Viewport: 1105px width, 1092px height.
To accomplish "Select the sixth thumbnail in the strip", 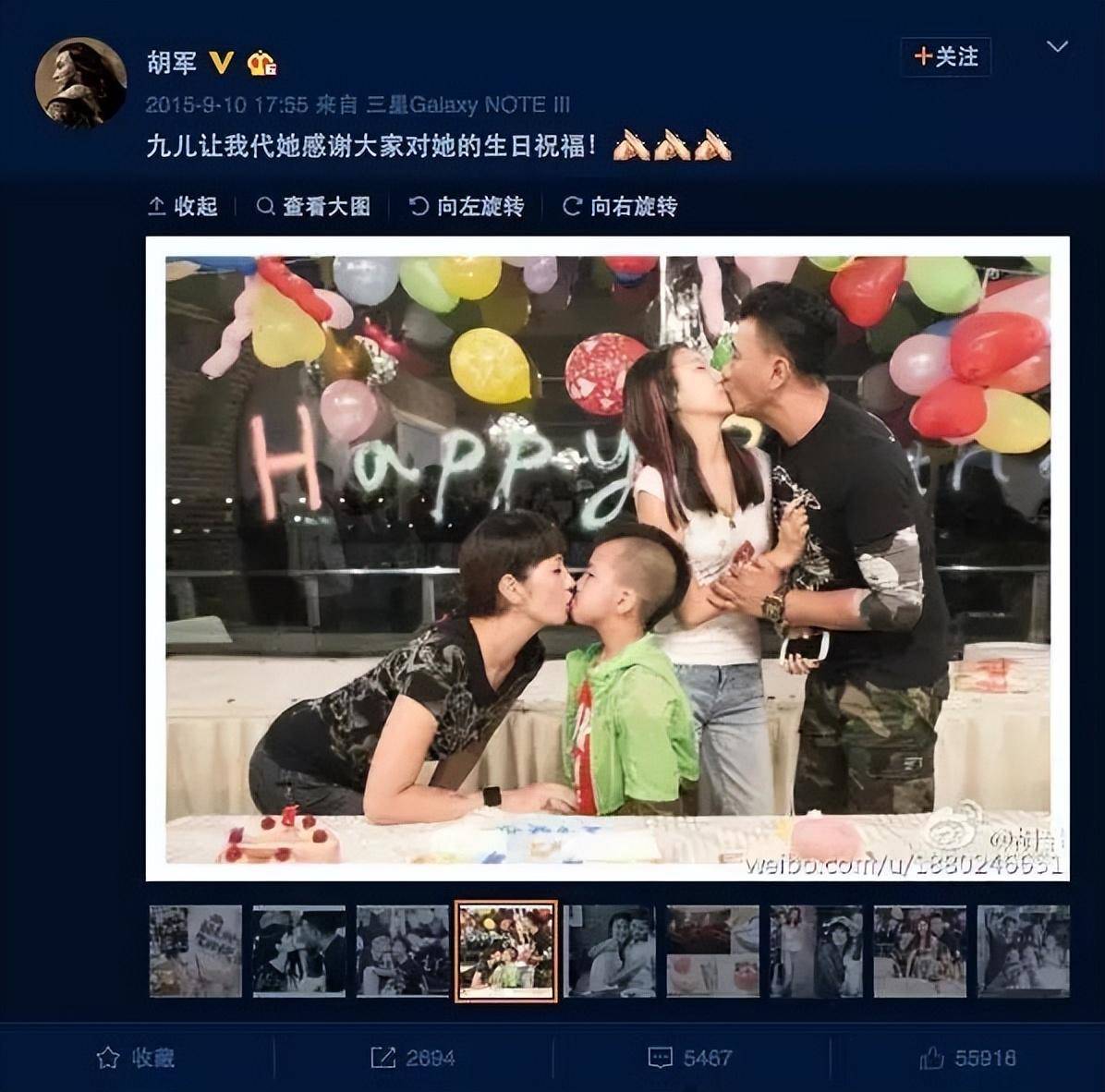I will [713, 951].
